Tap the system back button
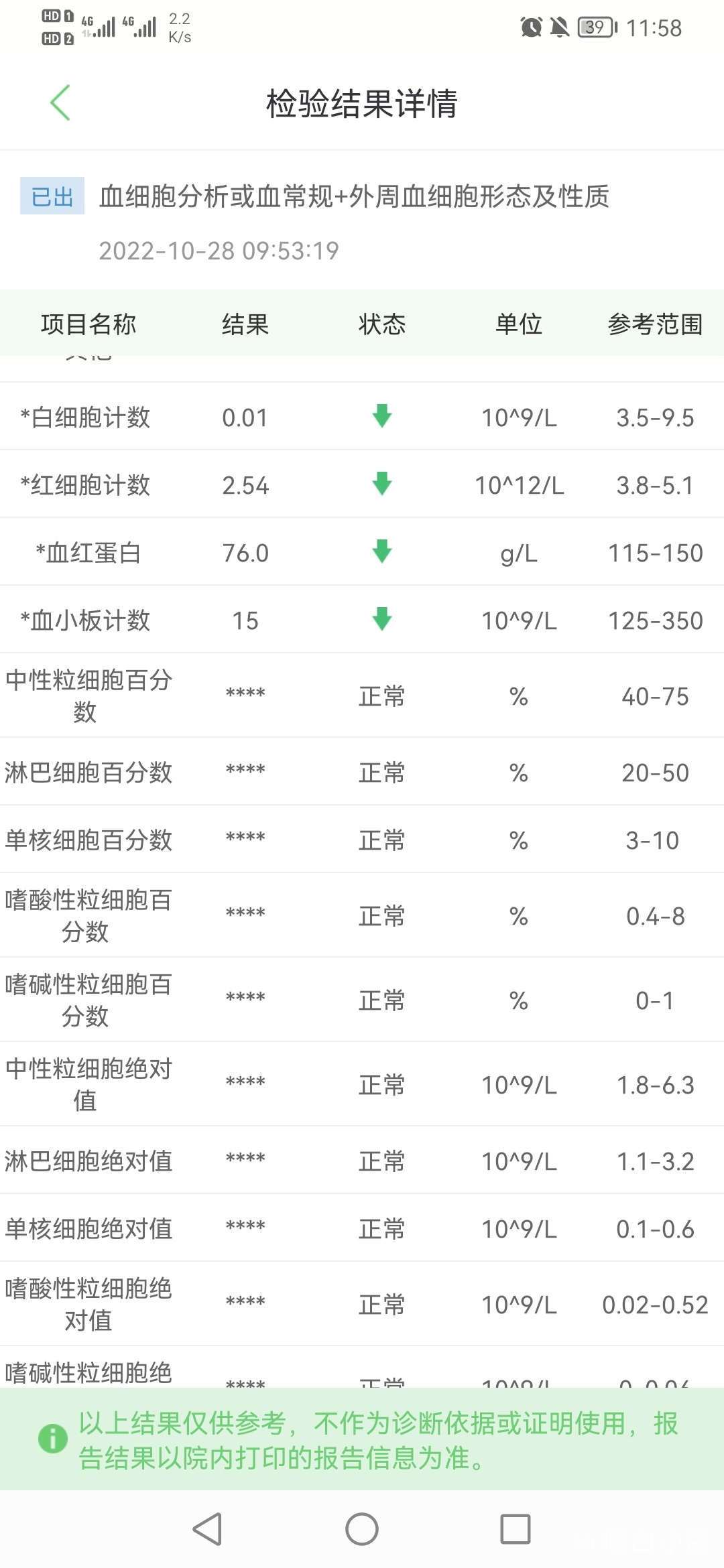Image resolution: width=724 pixels, height=1568 pixels. pos(207,1529)
